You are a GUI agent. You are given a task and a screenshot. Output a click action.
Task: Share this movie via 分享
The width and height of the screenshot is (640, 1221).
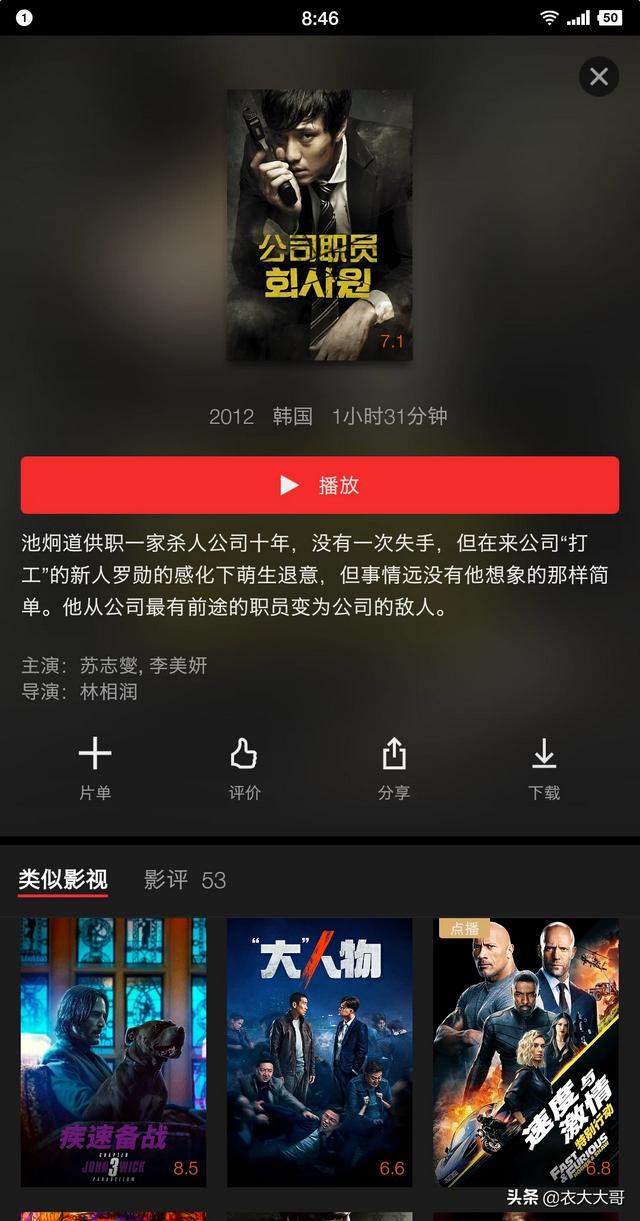click(x=394, y=768)
